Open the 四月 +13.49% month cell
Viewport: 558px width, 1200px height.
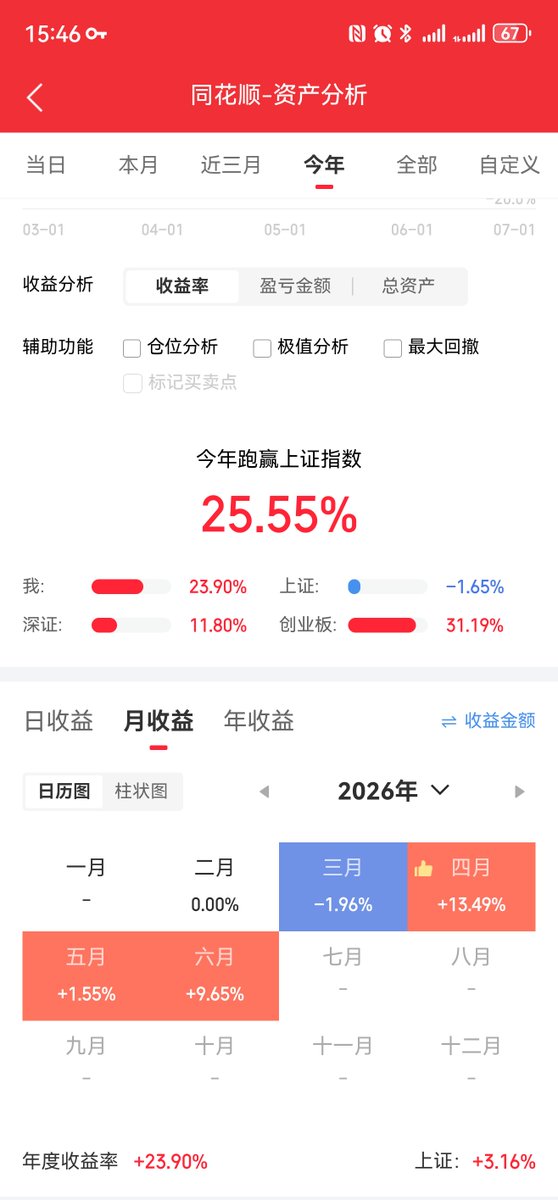[471, 887]
